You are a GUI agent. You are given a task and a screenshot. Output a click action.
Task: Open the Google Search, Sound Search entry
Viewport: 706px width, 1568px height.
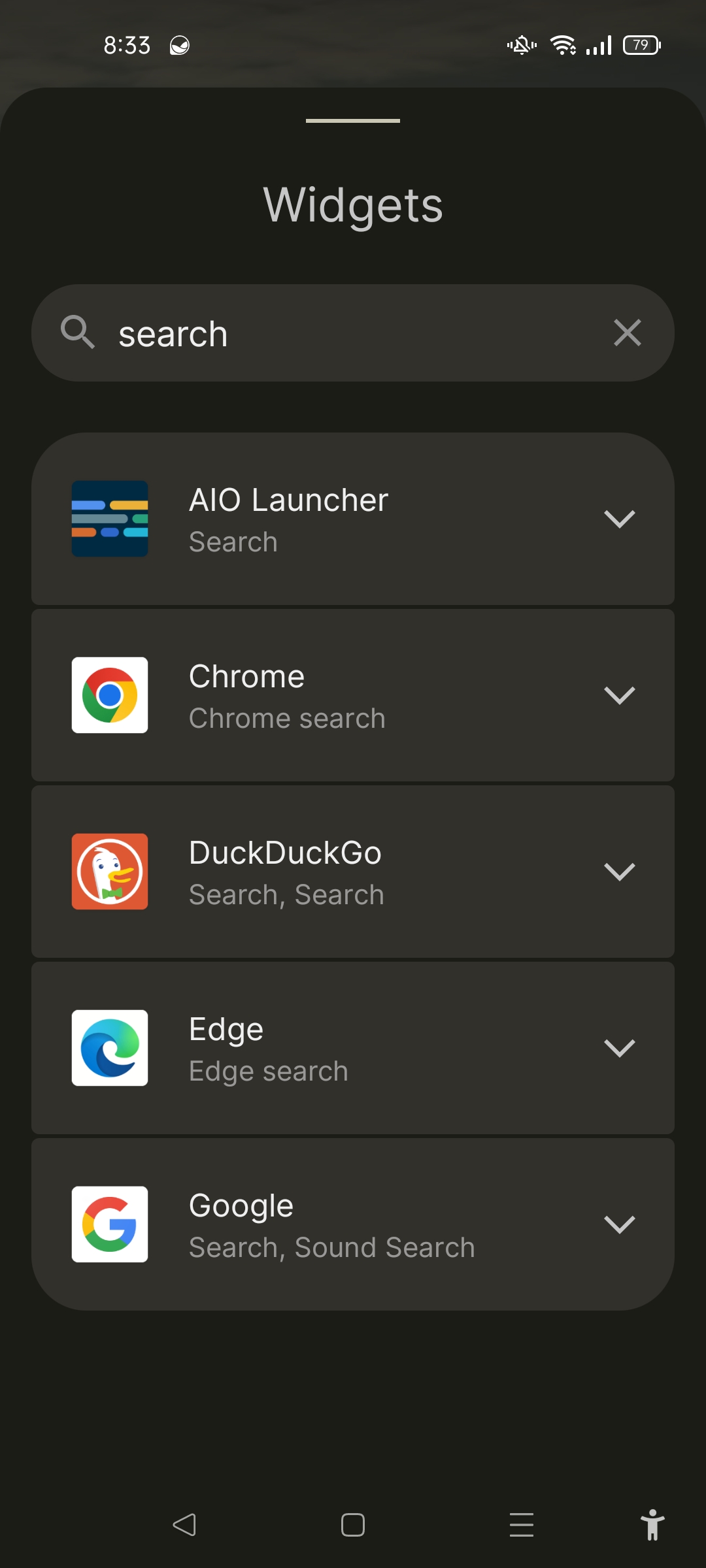[353, 1225]
